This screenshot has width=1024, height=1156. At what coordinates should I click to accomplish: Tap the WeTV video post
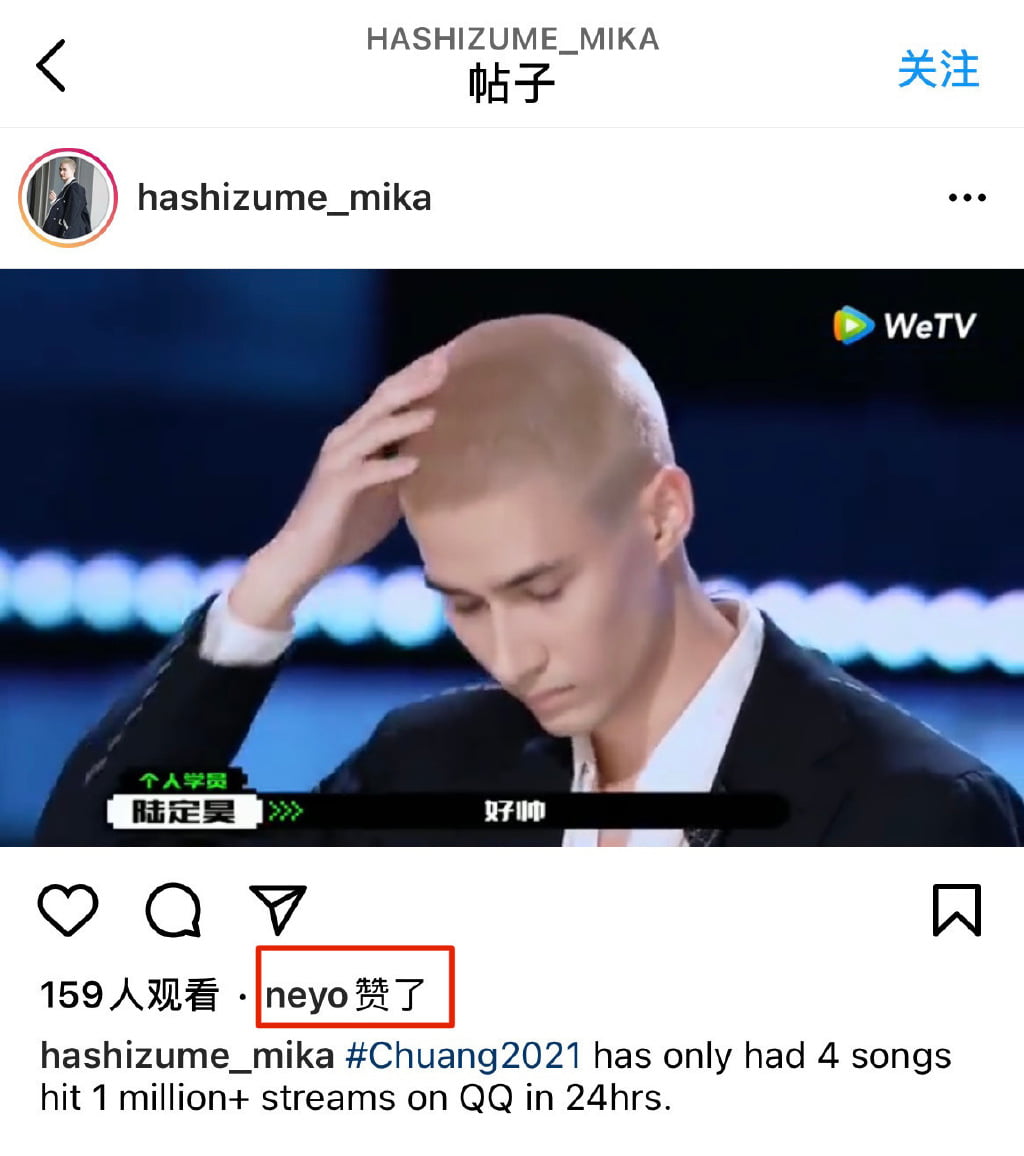512,558
